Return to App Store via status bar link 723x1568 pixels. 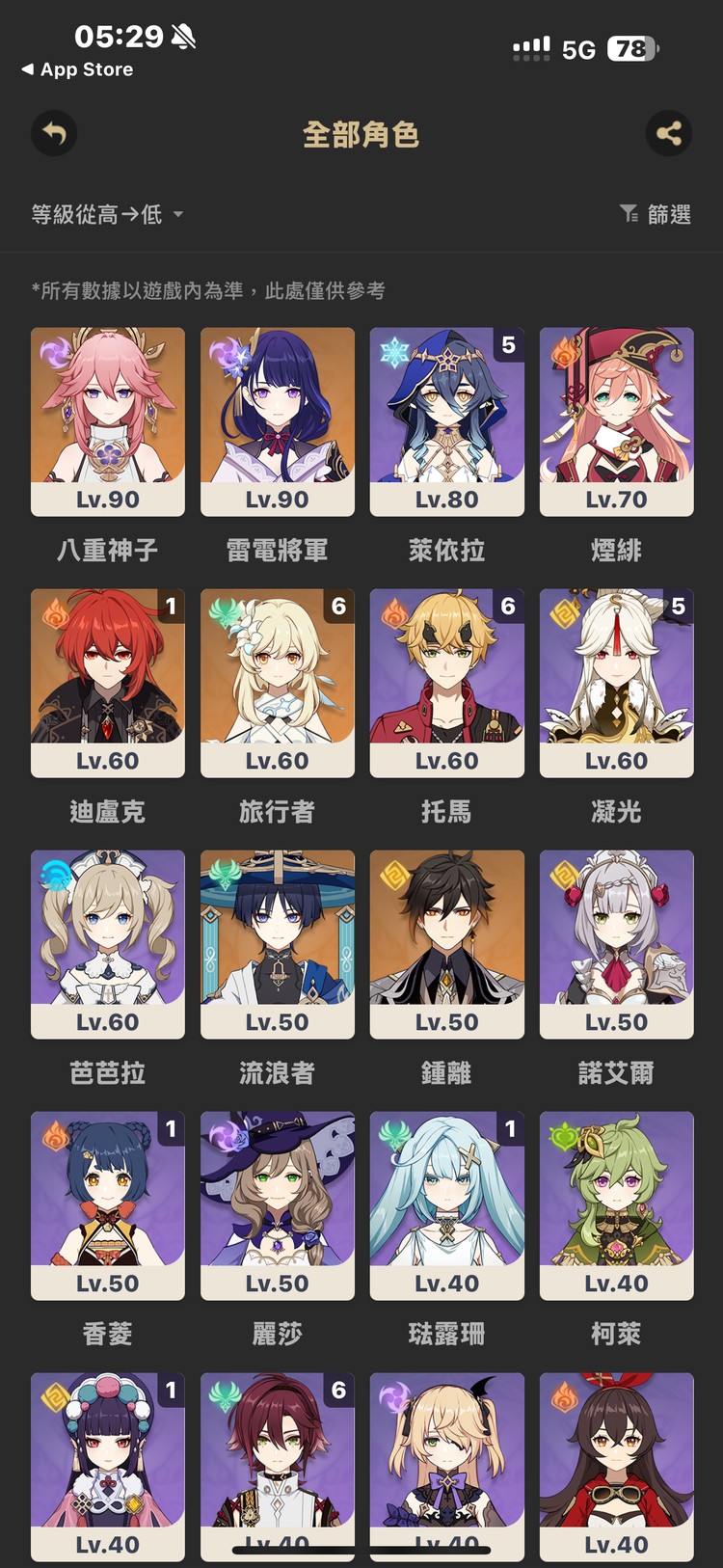tap(77, 69)
